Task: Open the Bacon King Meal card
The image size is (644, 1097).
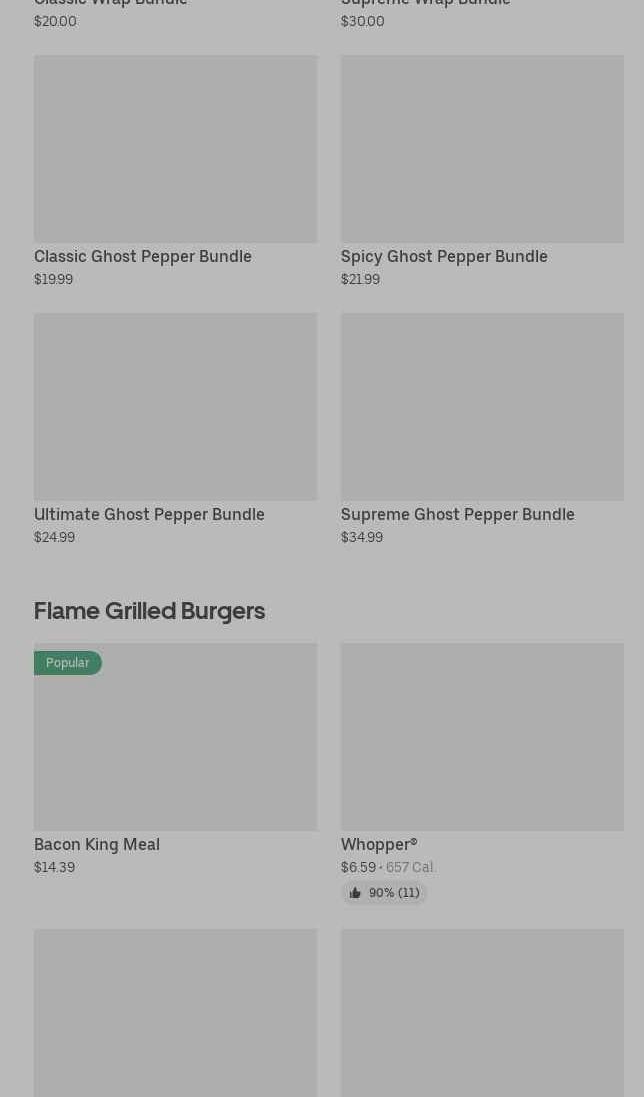Action: [x=176, y=759]
